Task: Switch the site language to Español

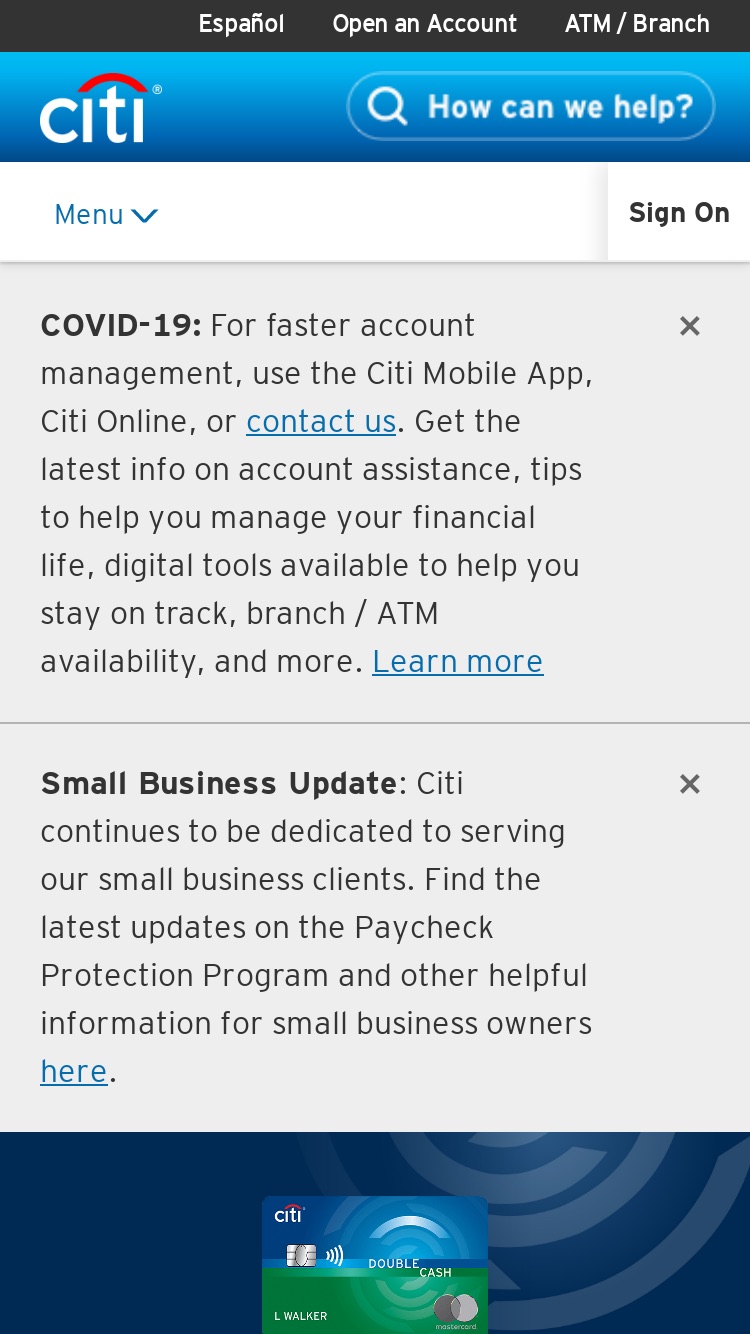Action: [x=241, y=24]
